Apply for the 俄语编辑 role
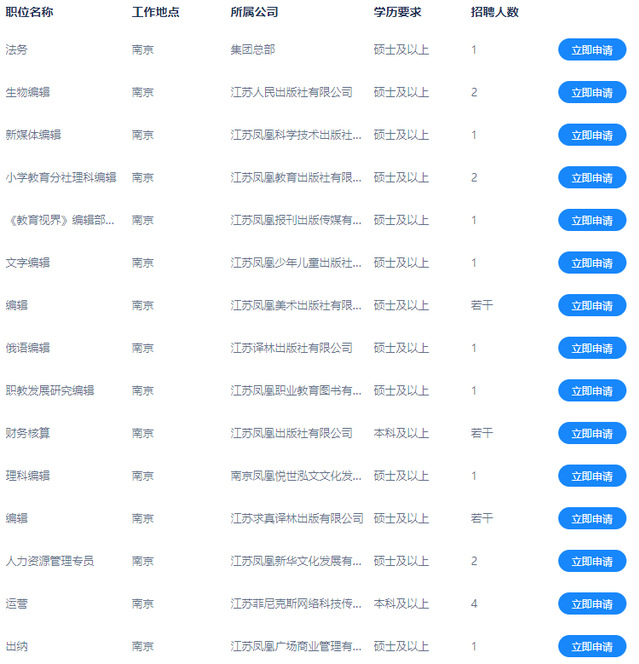Viewport: 639px width, 664px height. point(591,348)
